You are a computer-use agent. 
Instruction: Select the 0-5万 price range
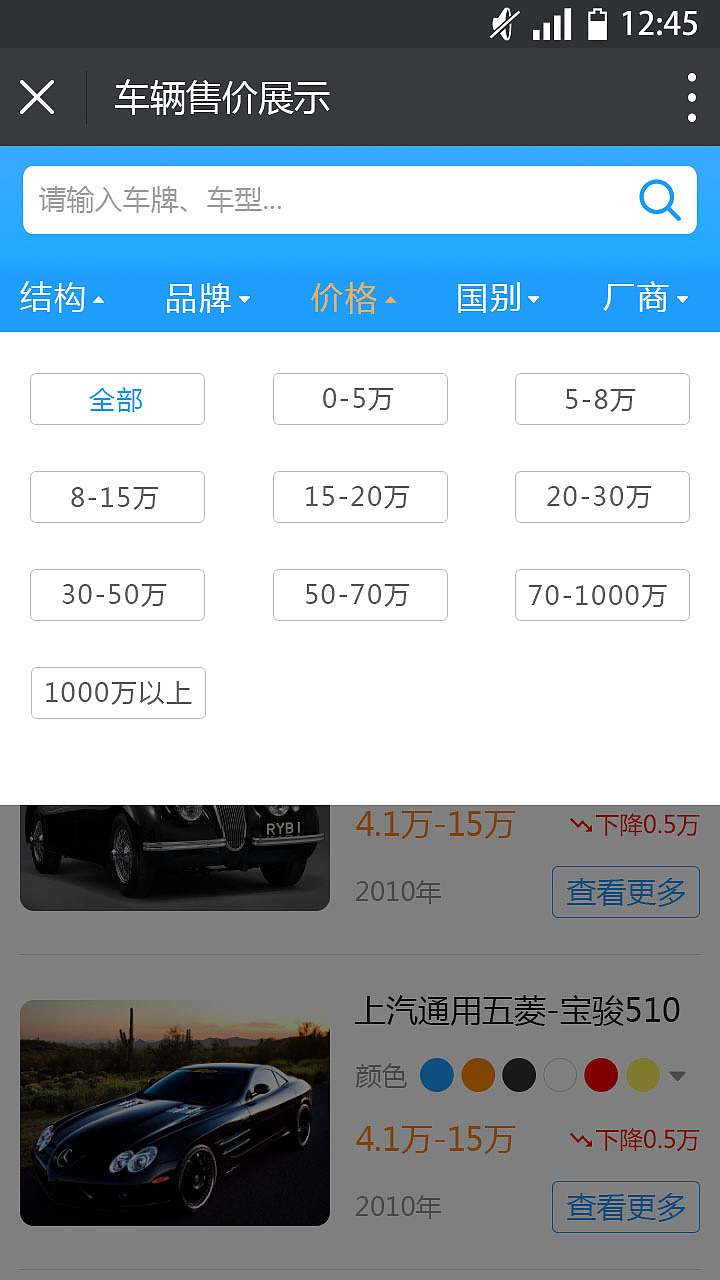tap(360, 399)
